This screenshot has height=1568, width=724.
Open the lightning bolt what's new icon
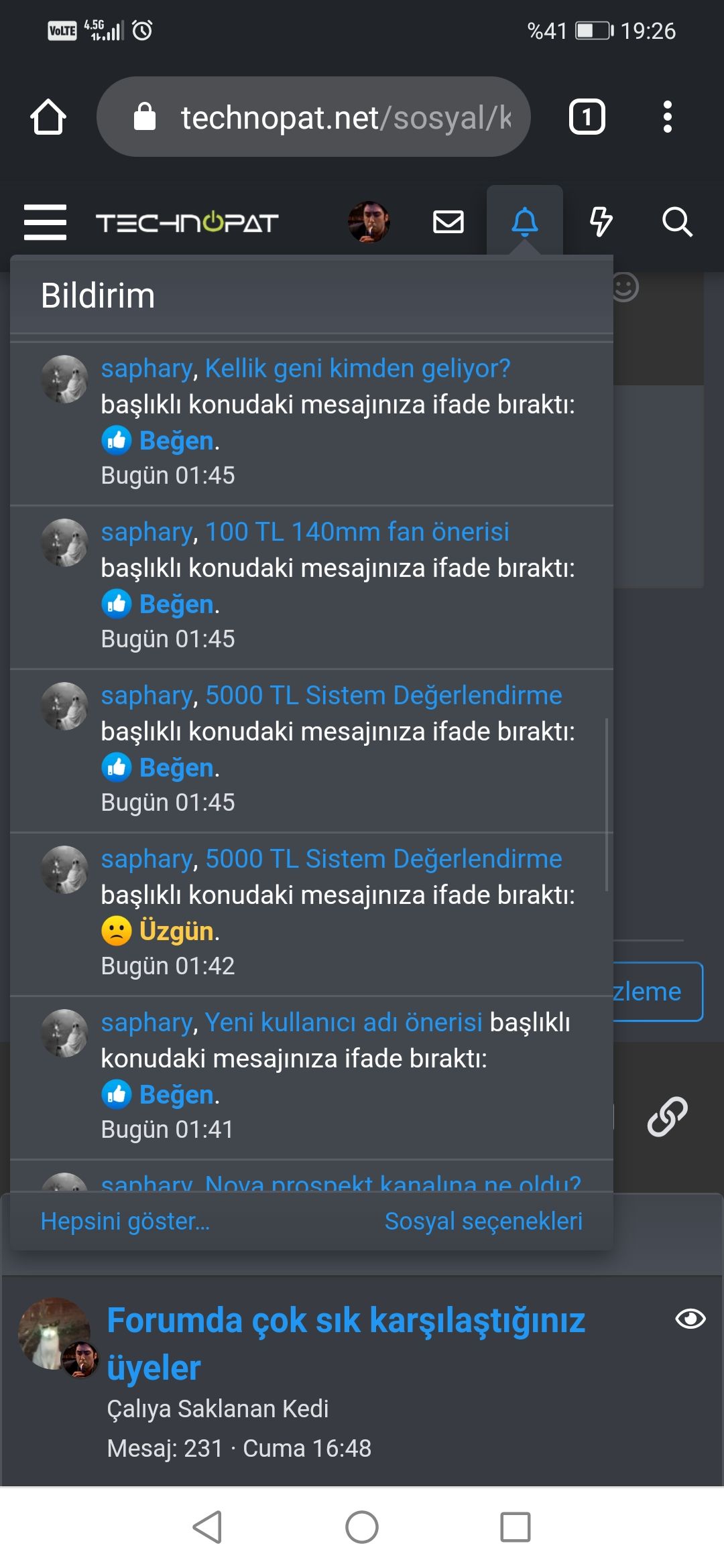click(601, 222)
